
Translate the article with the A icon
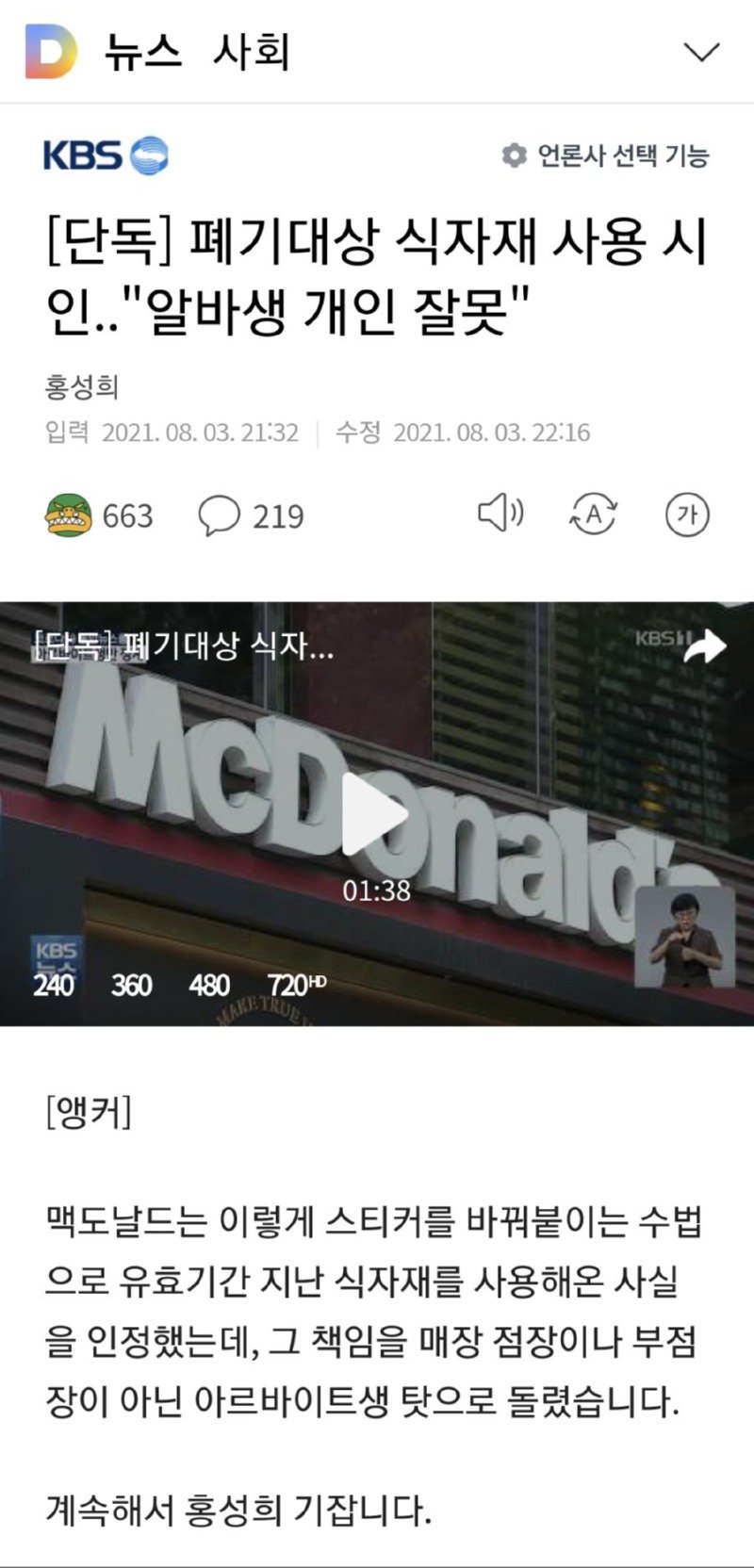click(594, 514)
